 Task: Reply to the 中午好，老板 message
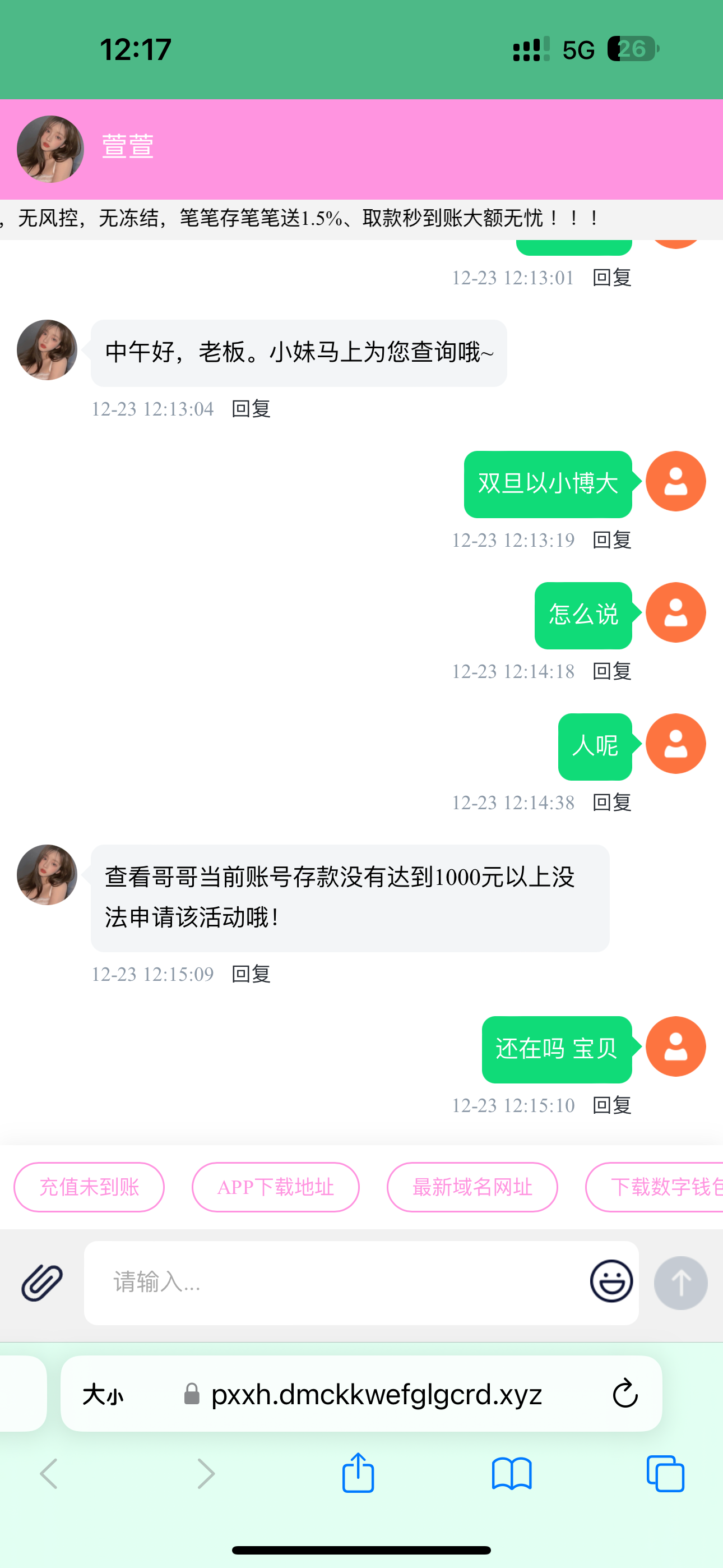251,408
